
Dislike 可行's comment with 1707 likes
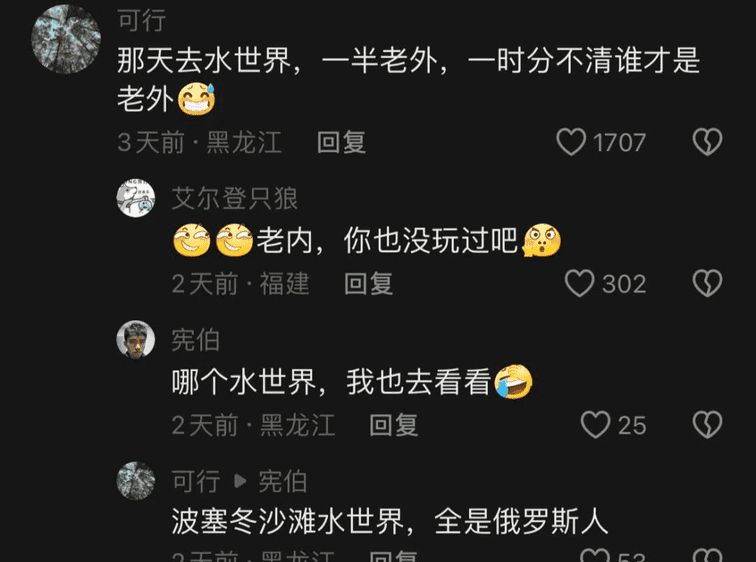707,142
